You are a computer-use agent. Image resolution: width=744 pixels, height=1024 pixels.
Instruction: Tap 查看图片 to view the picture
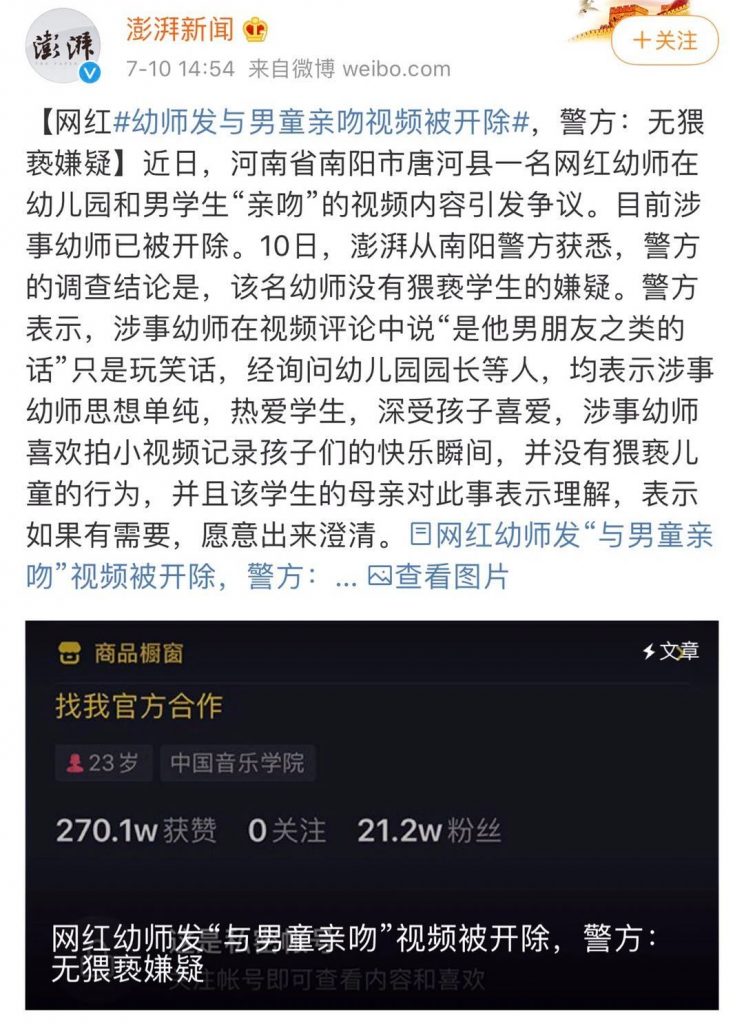click(x=438, y=577)
